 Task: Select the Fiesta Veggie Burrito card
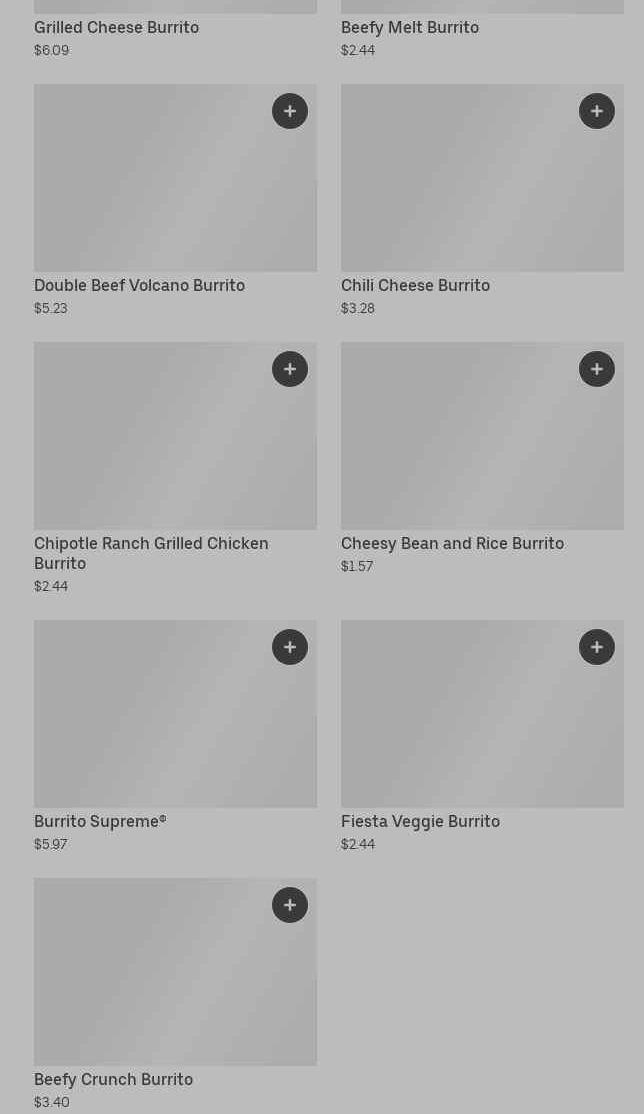(x=460, y=725)
